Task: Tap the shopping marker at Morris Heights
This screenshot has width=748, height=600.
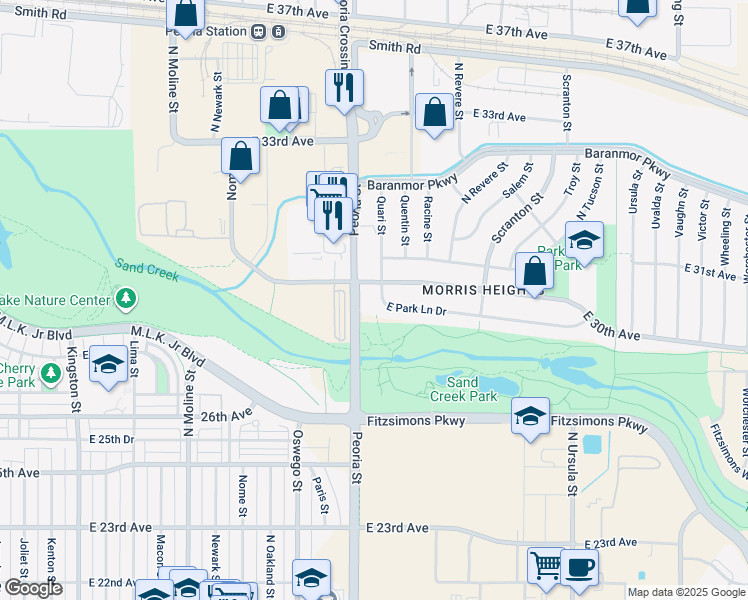Action: pyautogui.click(x=534, y=271)
